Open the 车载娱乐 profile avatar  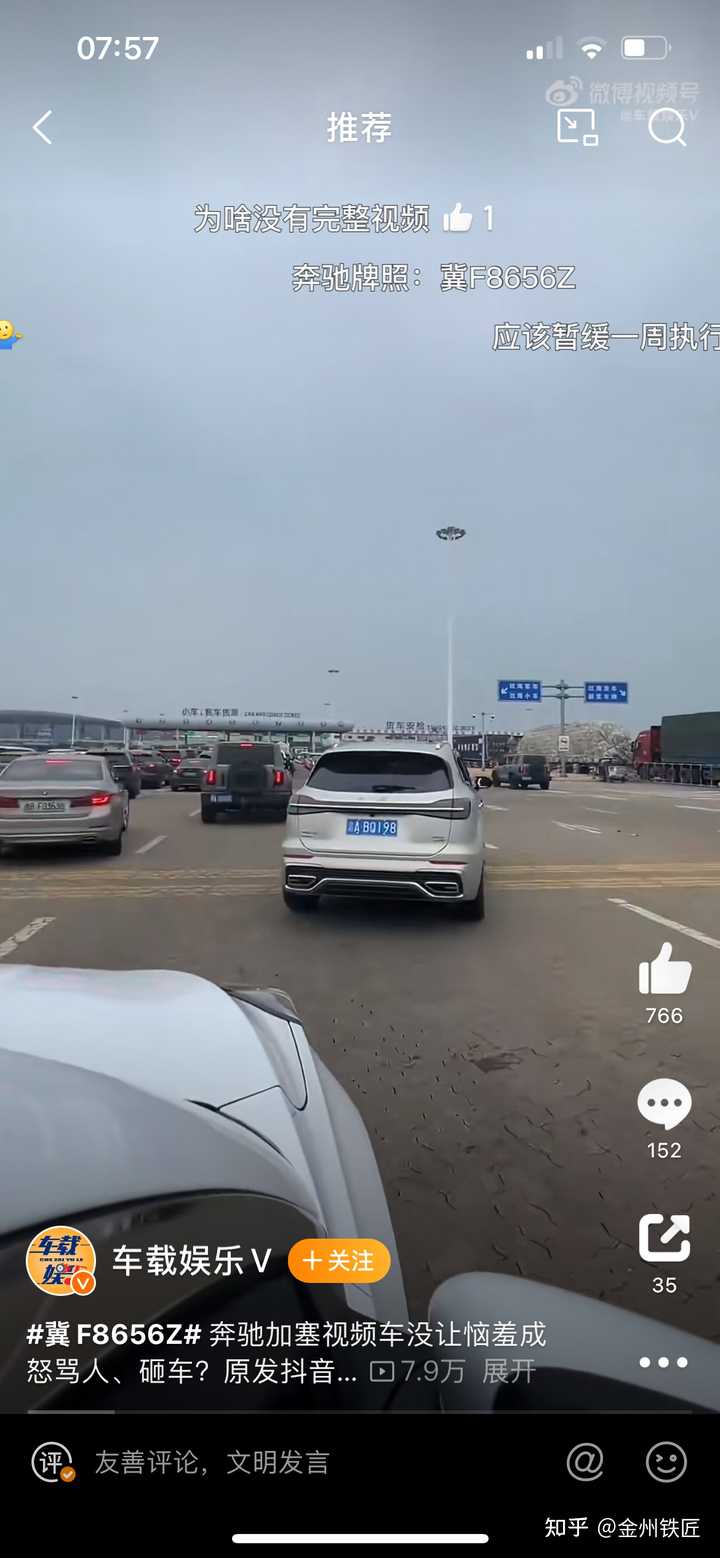61,1260
